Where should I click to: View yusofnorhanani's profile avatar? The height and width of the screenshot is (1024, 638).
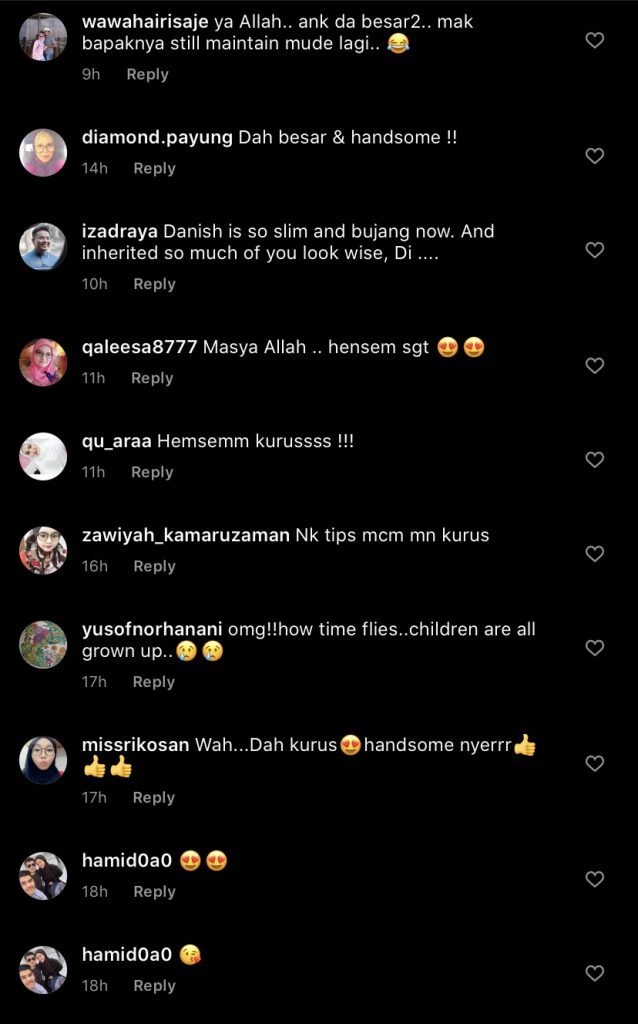coord(43,645)
